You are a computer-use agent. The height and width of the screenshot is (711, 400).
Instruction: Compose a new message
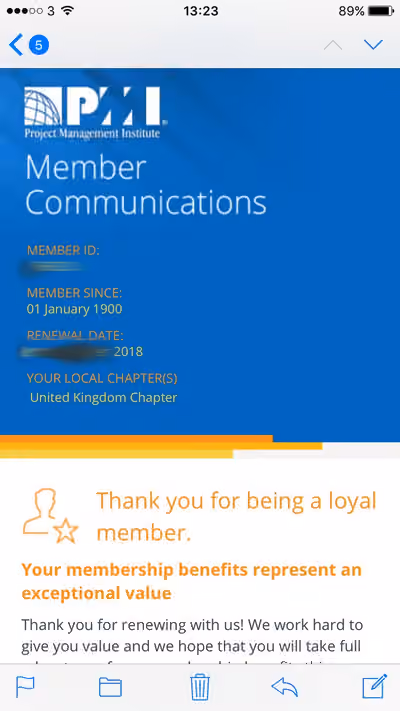pyautogui.click(x=375, y=687)
